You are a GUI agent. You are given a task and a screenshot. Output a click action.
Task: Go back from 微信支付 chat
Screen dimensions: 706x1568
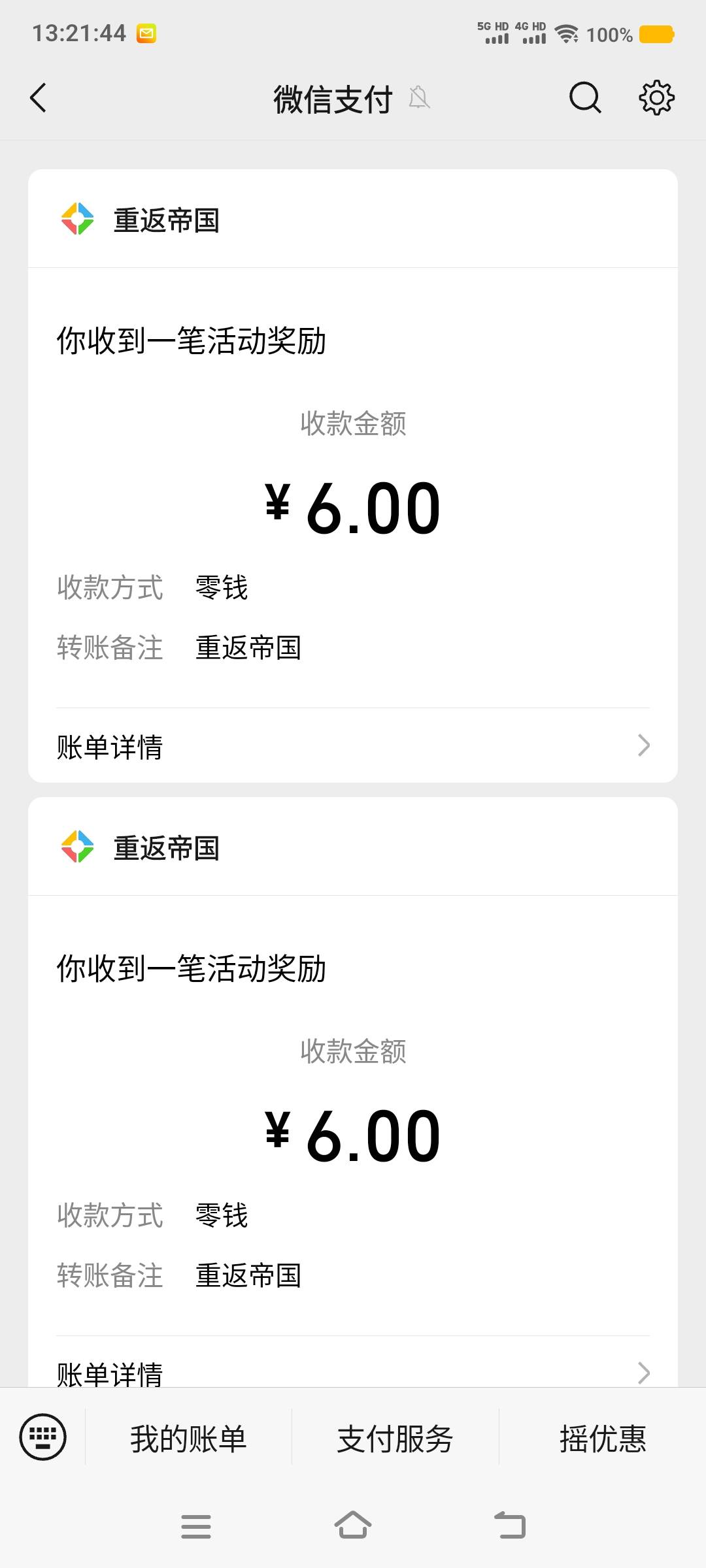(39, 98)
